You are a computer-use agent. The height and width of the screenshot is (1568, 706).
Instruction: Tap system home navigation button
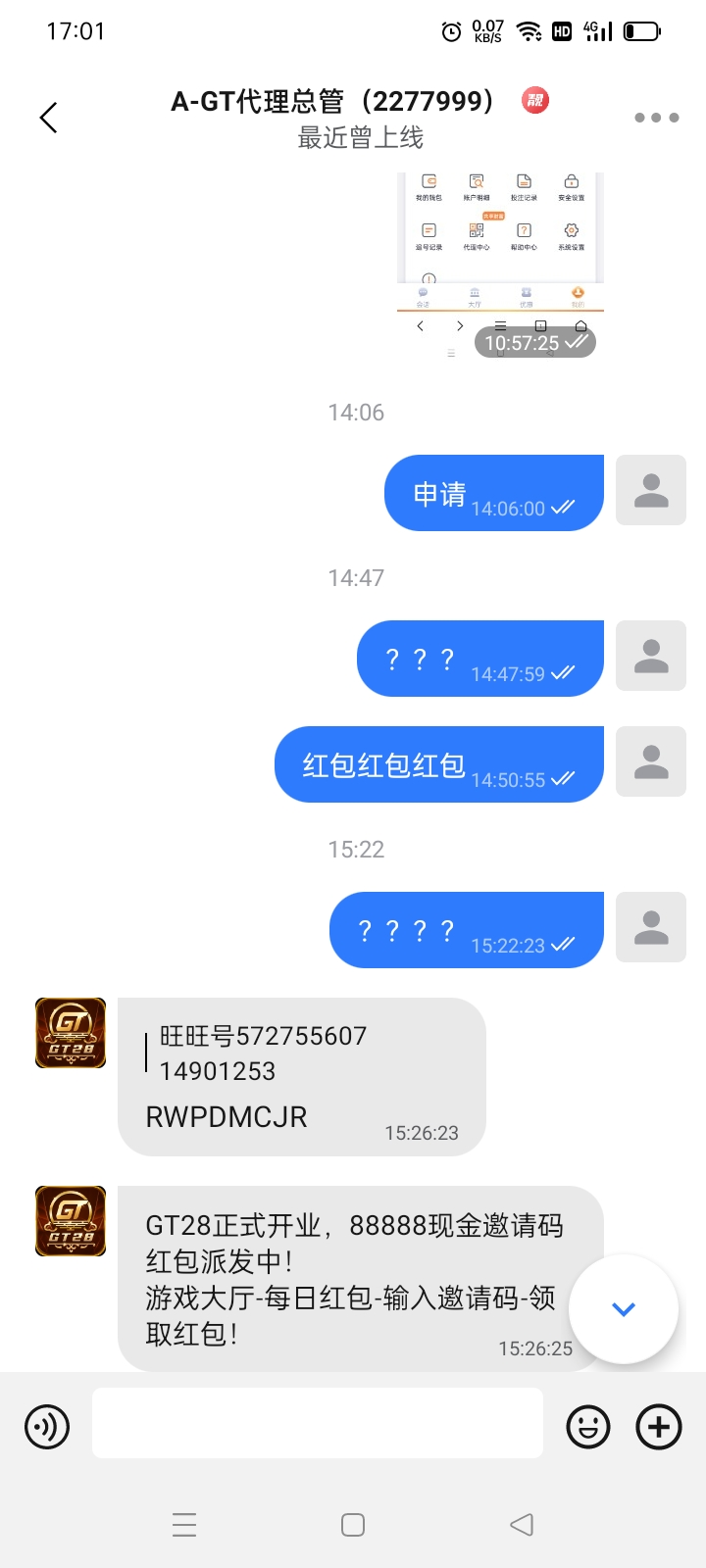pos(353,1525)
